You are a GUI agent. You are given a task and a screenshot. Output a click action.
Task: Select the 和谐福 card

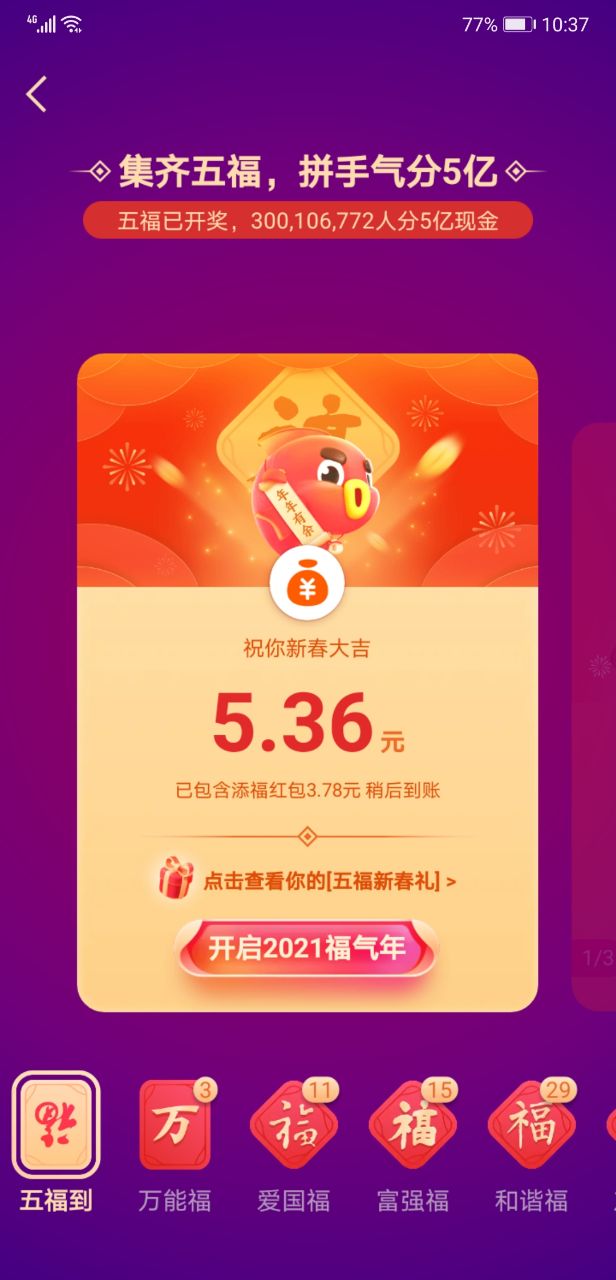tap(532, 1125)
